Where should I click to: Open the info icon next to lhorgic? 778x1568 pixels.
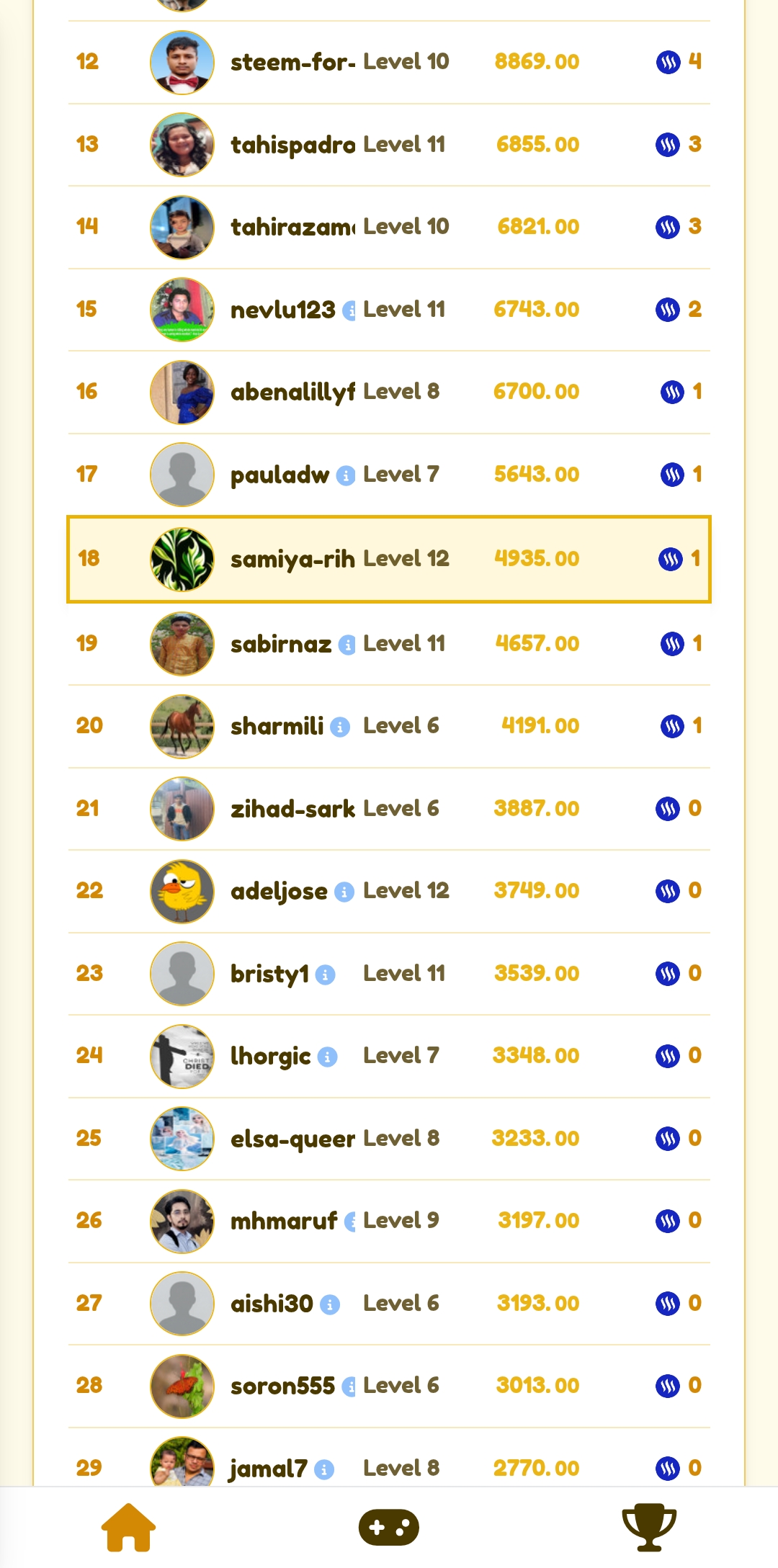328,1057
